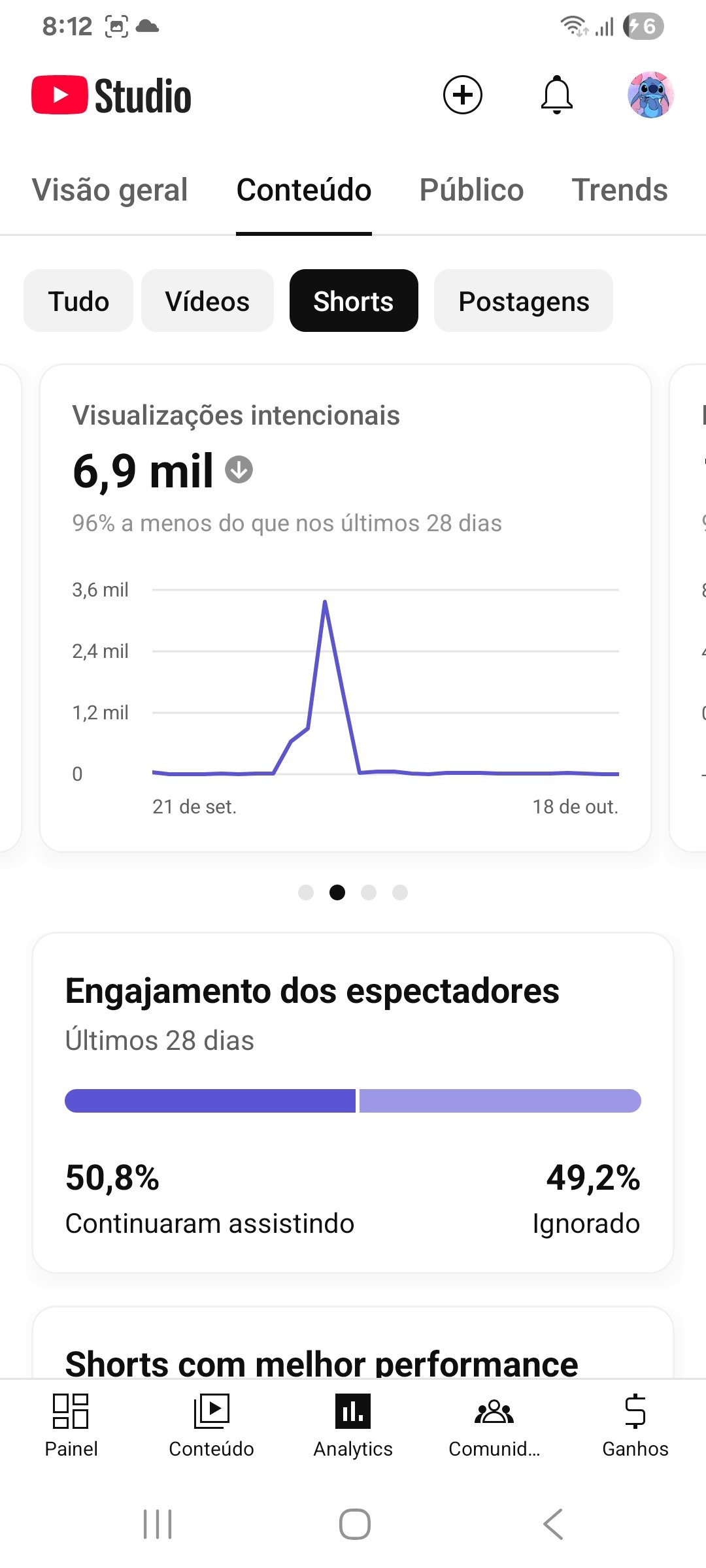The image size is (706, 1568).
Task: Switch to the Visão geral tab
Action: [x=110, y=190]
